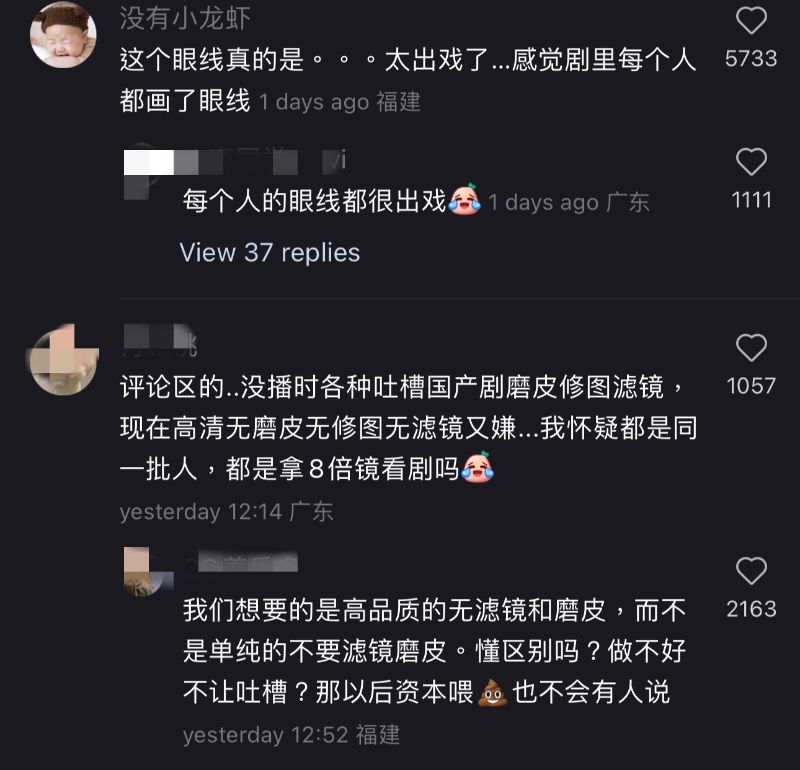Like the reply with 1111 likes
This screenshot has height=770, width=800.
750,163
